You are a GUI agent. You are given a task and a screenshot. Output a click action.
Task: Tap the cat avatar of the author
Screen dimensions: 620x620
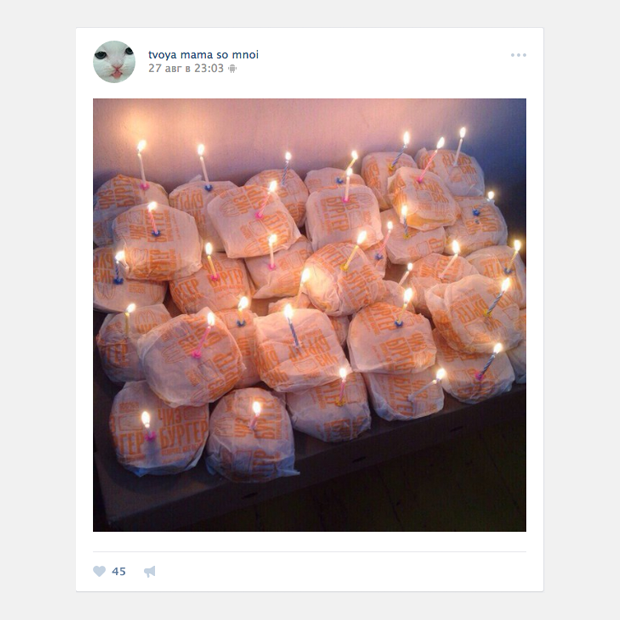click(114, 61)
